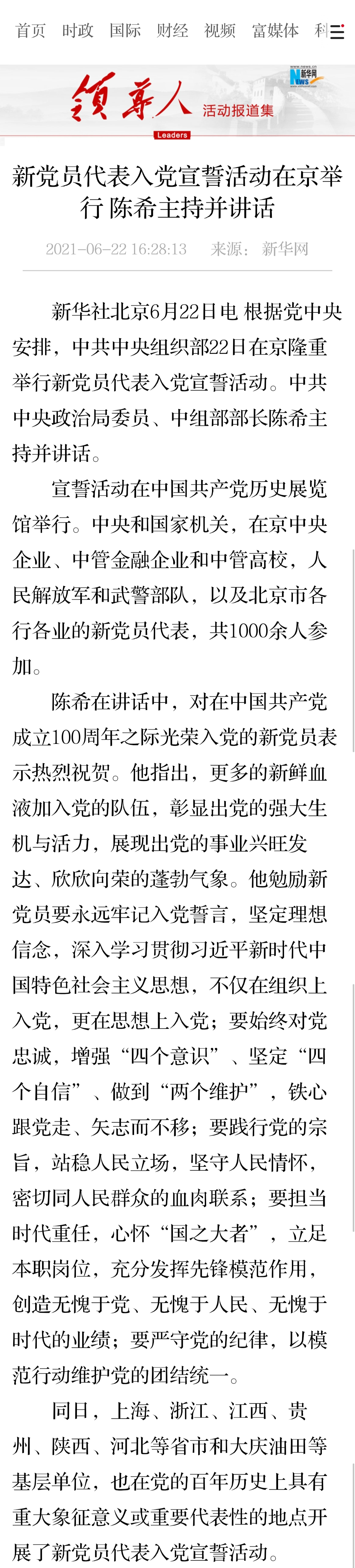Open the 富媒体 tab
The height and width of the screenshot is (1568, 355).
coord(275,31)
